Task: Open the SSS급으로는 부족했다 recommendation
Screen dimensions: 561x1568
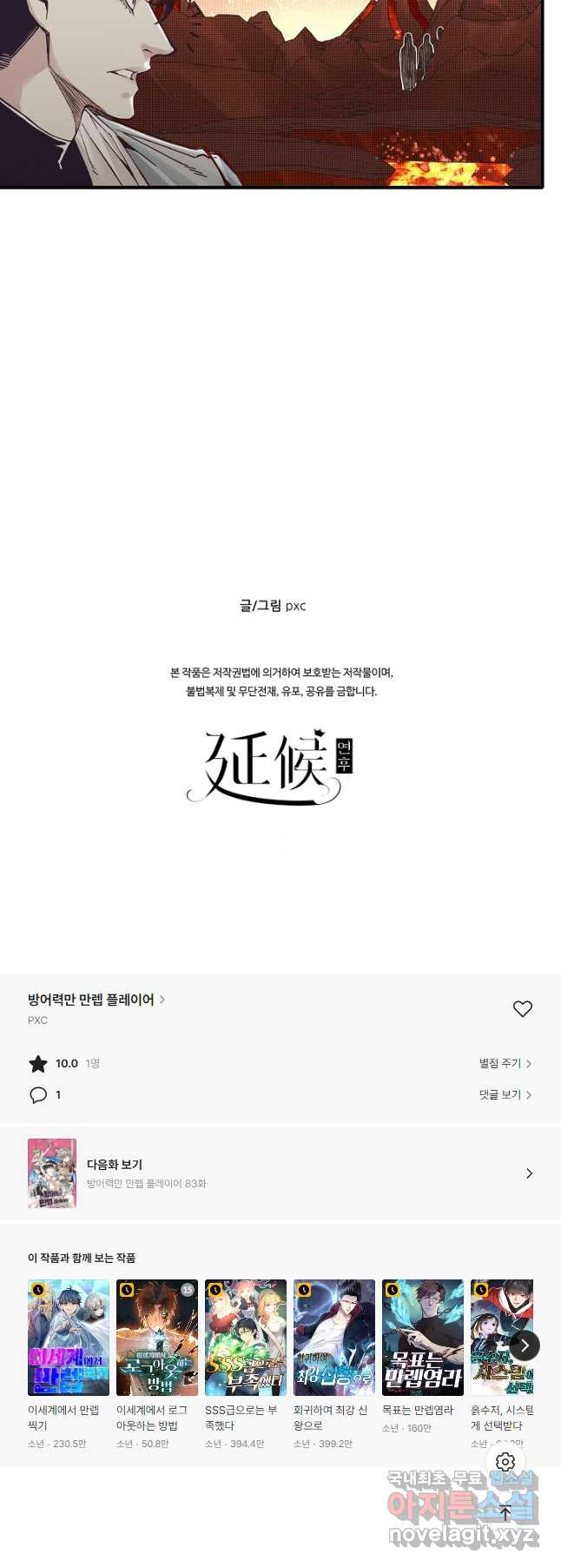Action: pos(246,1338)
